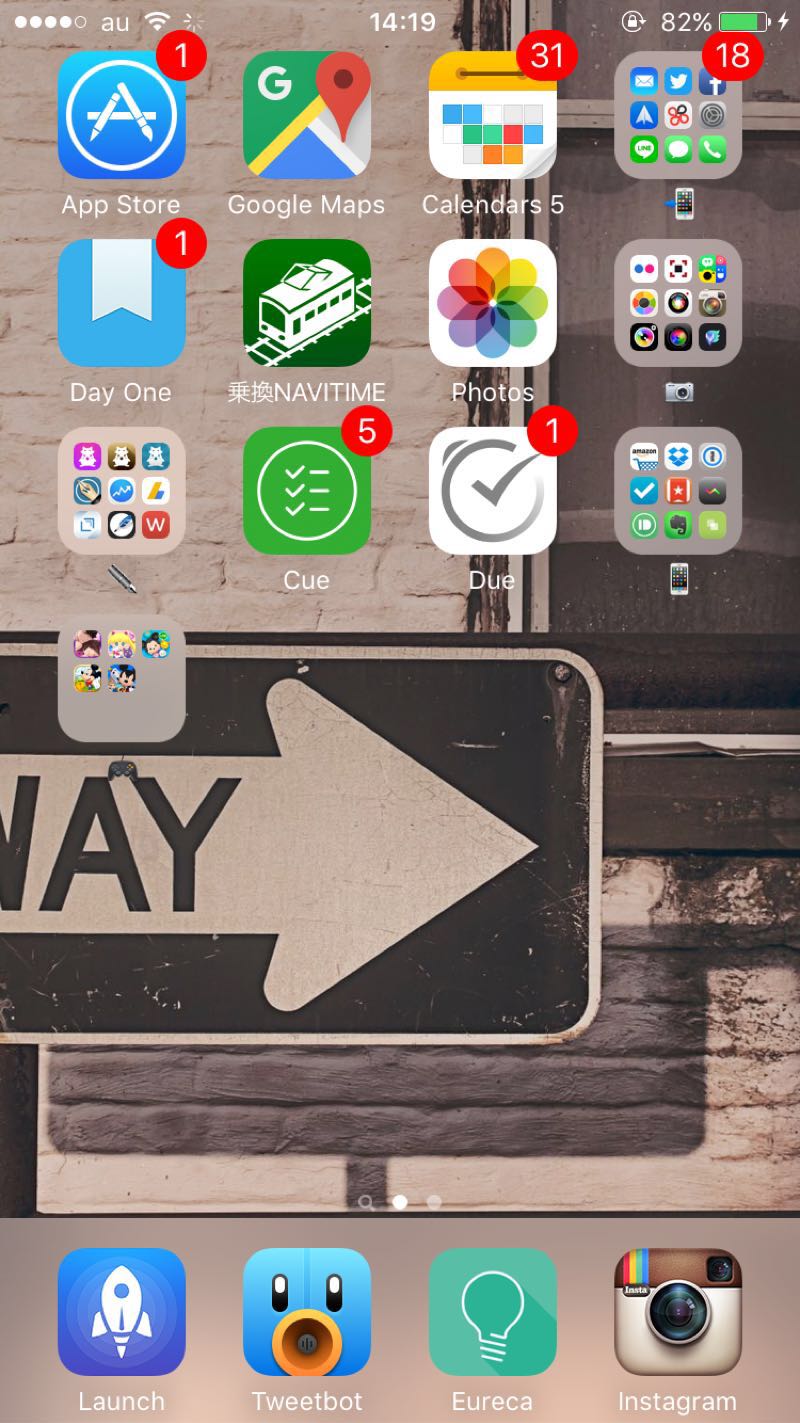Open the folder with the pen label
Viewport: 800px width, 1423px height.
[x=121, y=490]
